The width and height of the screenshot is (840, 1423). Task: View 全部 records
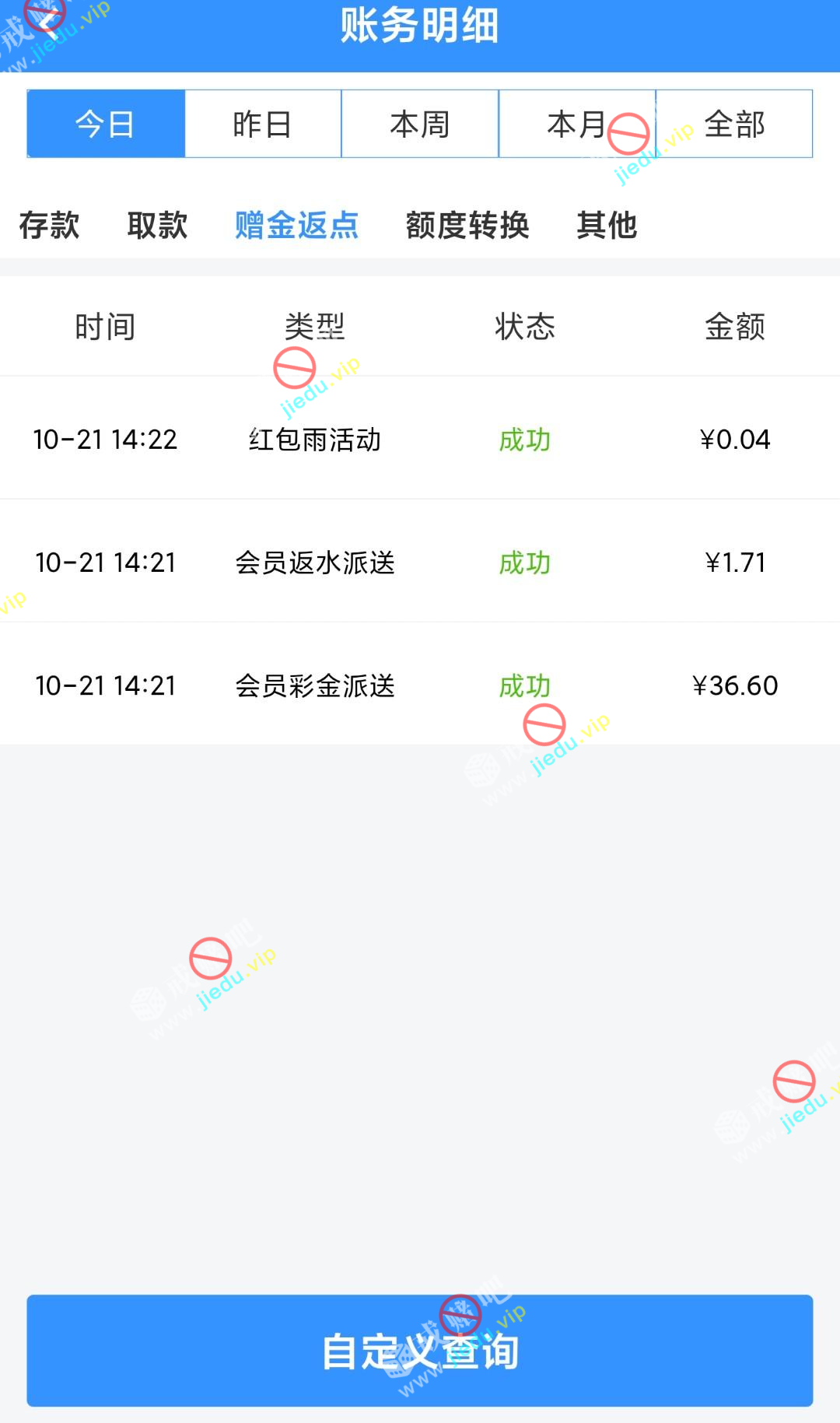(x=734, y=124)
